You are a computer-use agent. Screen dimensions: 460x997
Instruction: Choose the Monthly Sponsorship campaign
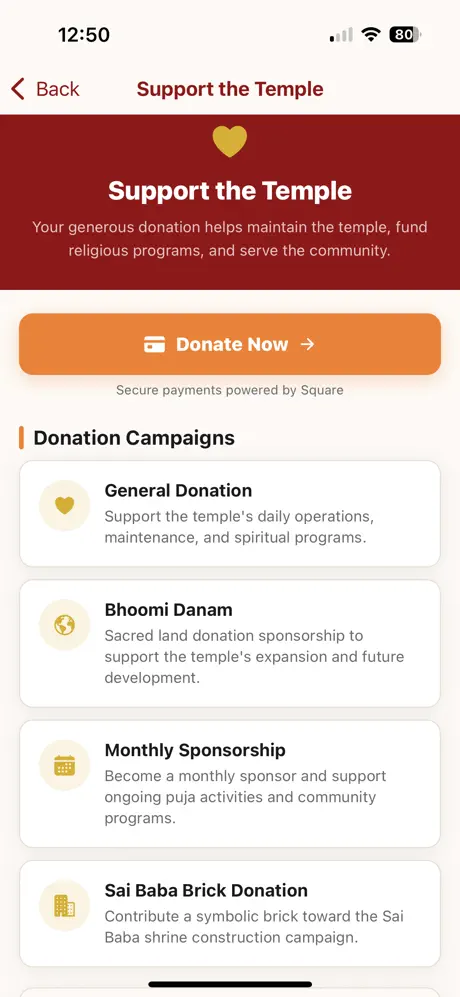point(230,784)
